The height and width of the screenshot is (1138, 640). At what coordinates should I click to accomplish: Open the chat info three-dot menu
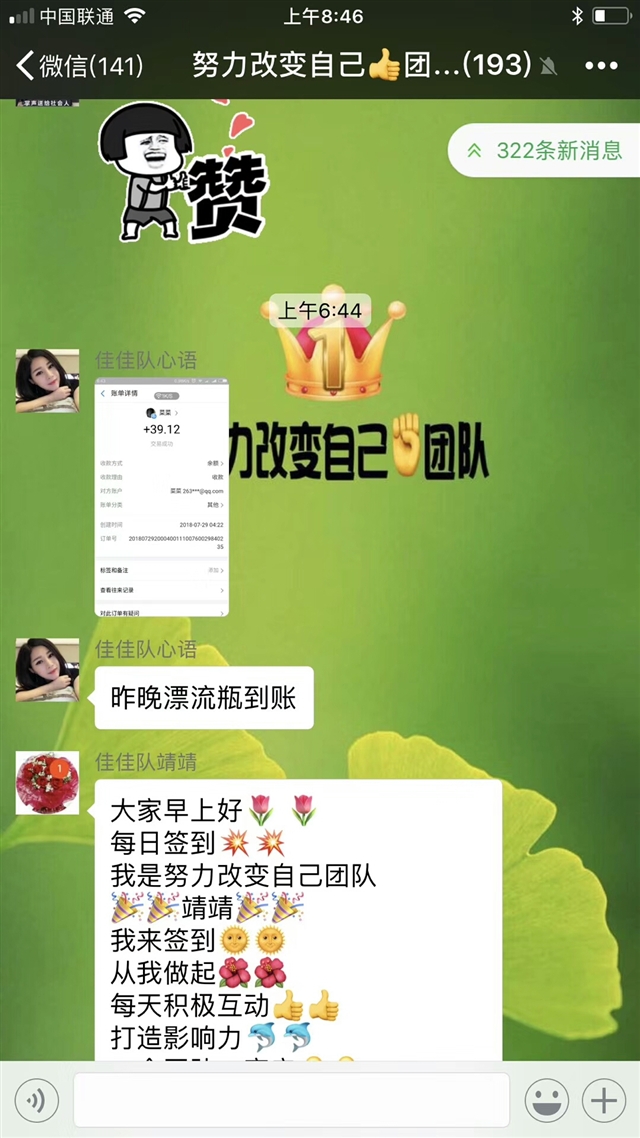click(x=601, y=66)
